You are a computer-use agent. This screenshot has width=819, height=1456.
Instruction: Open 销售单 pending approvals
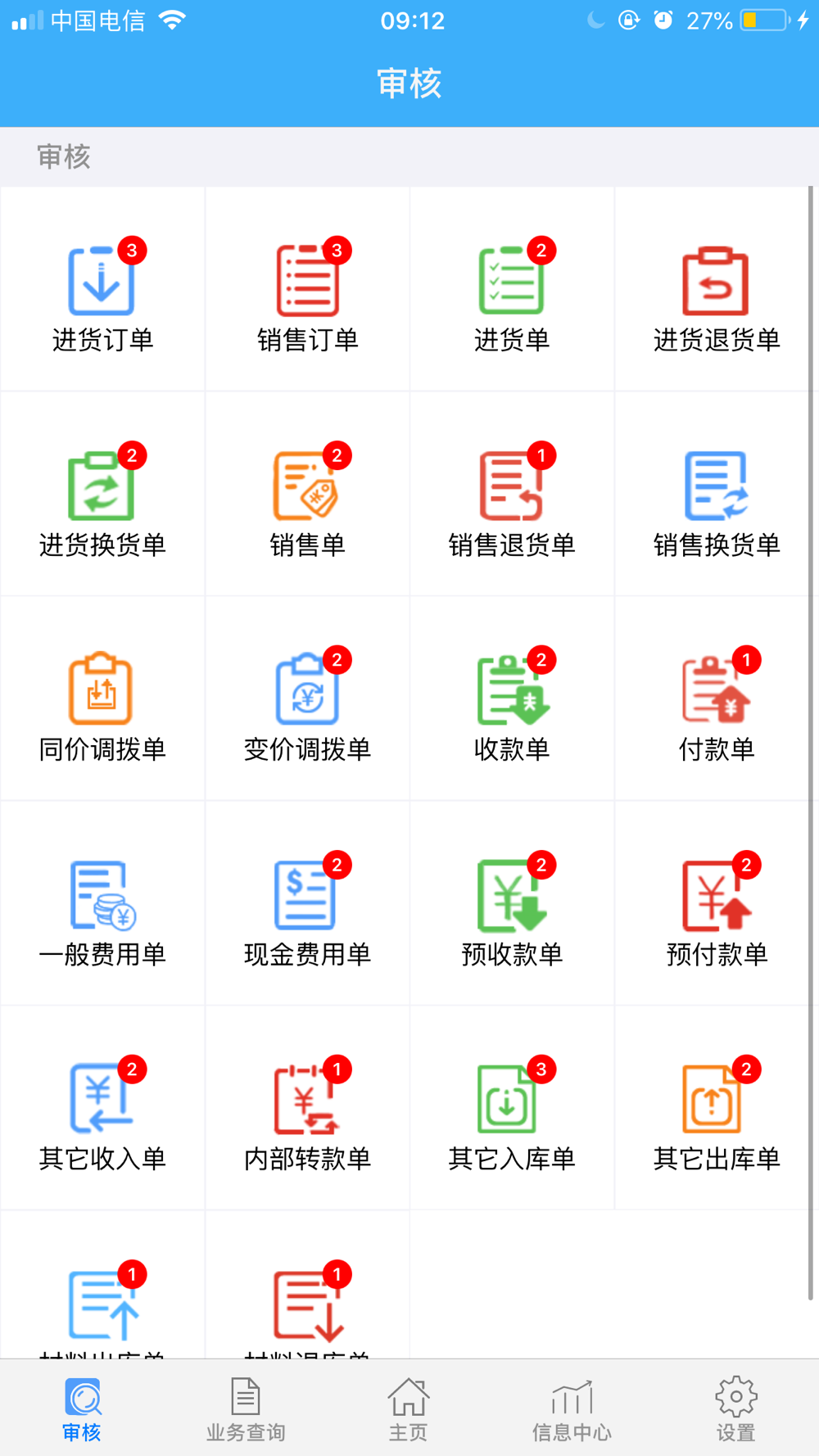(307, 494)
